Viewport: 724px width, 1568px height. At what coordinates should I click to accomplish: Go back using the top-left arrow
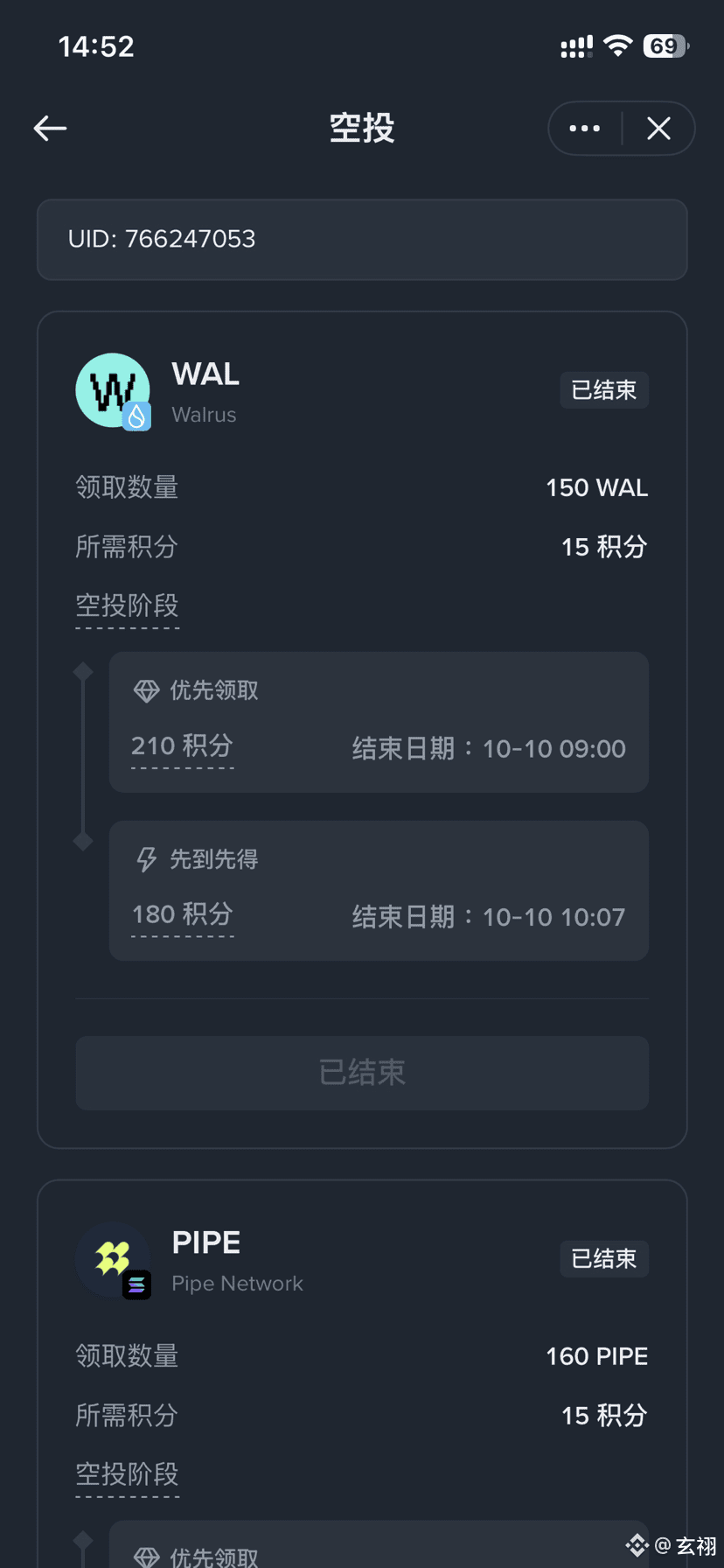click(51, 129)
